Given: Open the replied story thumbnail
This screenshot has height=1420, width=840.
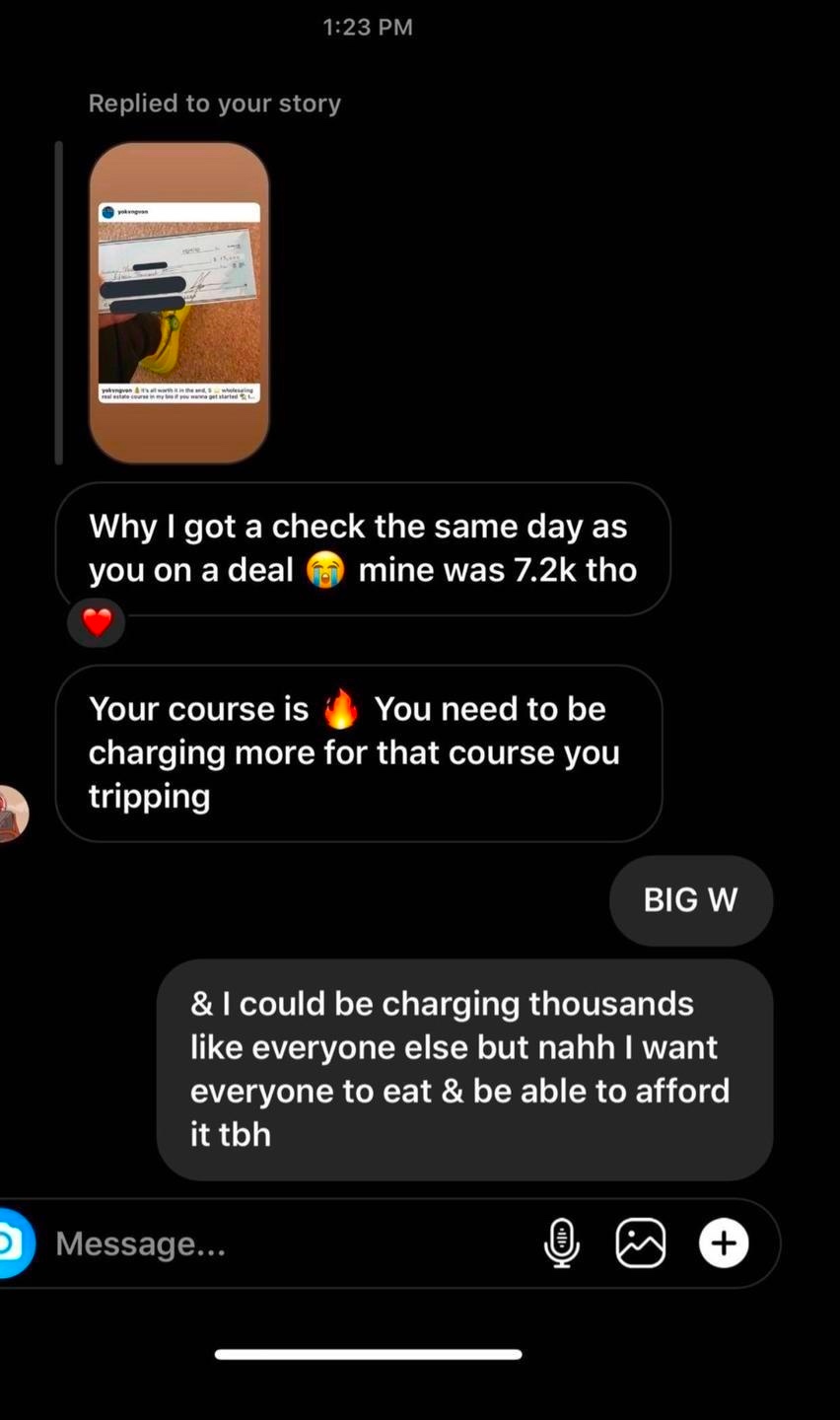Looking at the screenshot, I should coord(178,302).
